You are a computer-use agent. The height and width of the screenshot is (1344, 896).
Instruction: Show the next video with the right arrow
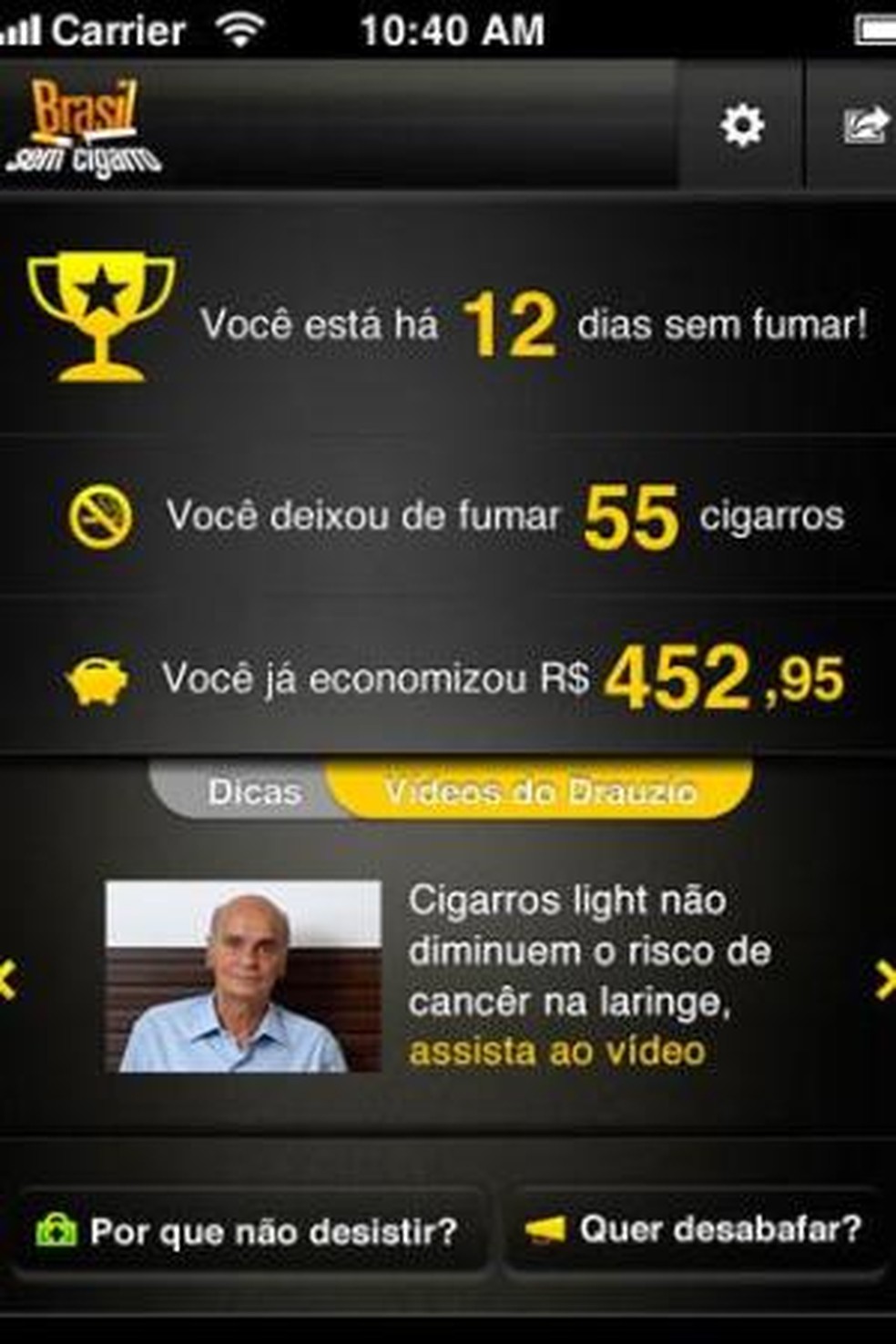(884, 980)
